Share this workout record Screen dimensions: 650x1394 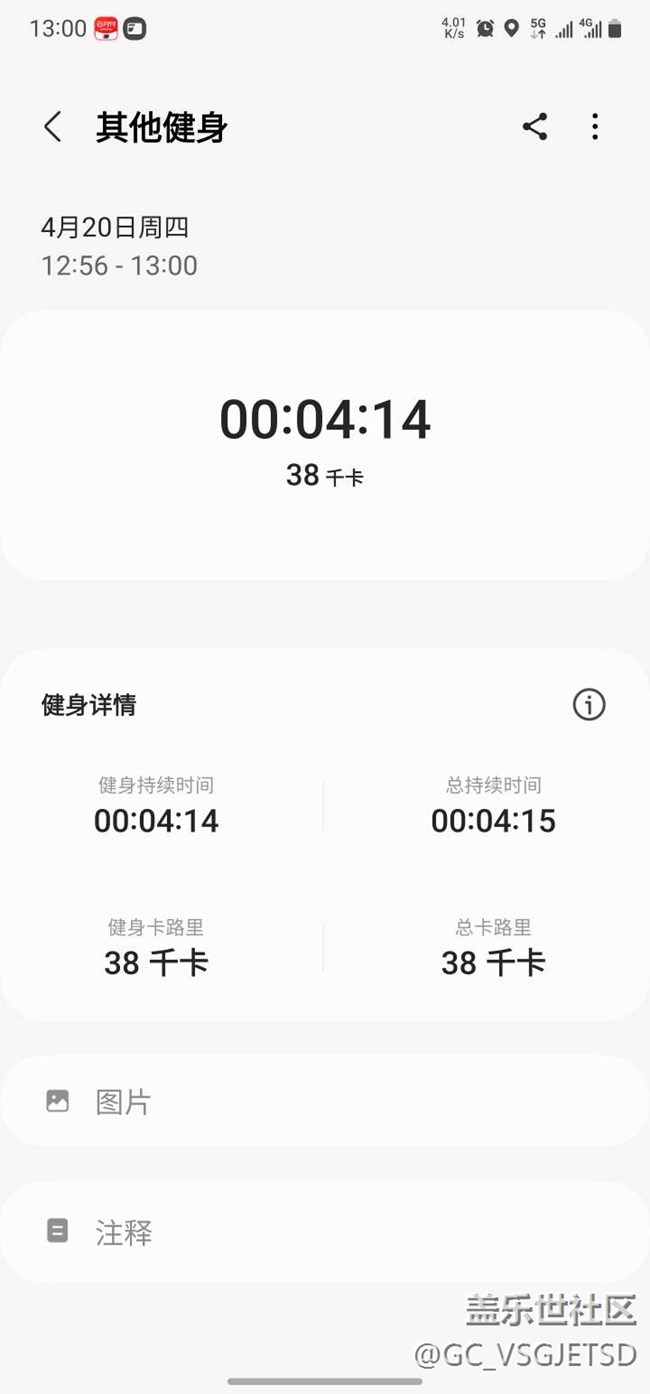click(535, 127)
